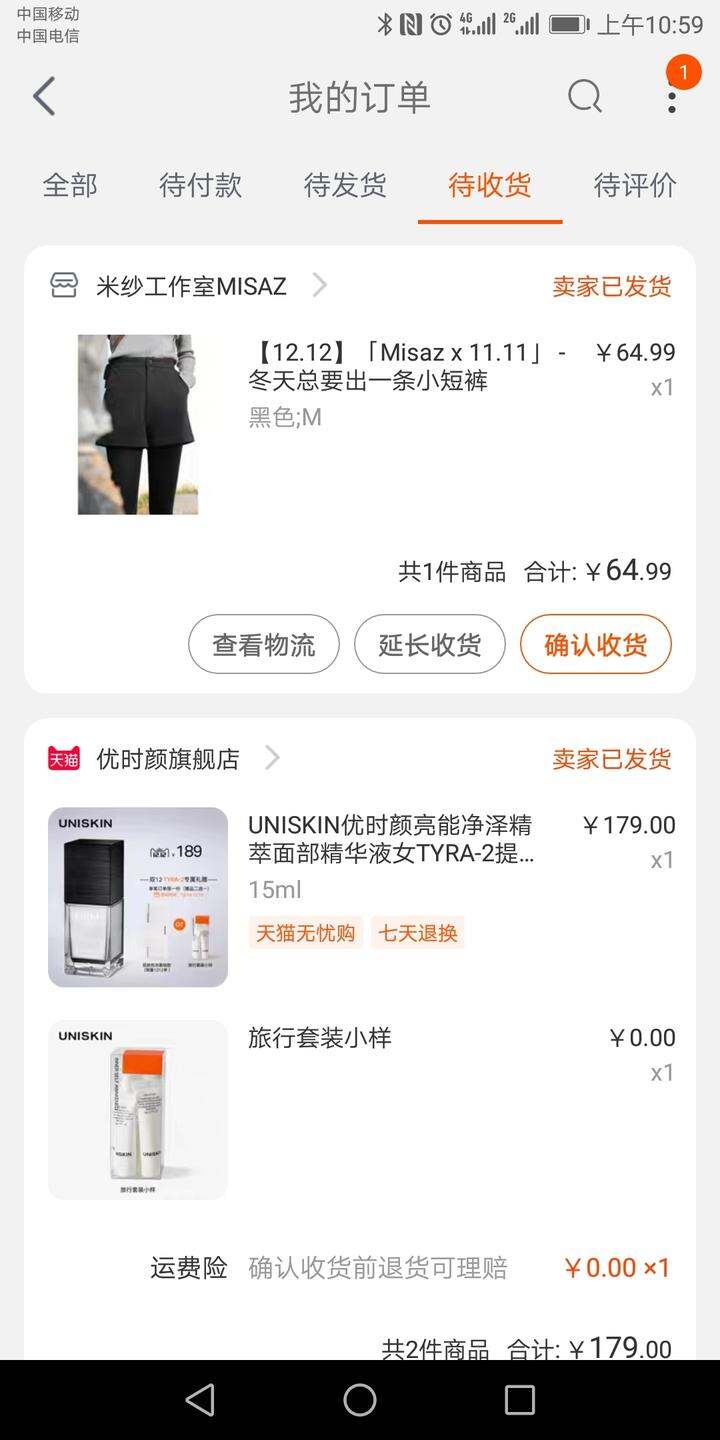This screenshot has width=720, height=1440.
Task: Go back from 我的订单
Action: [x=43, y=97]
